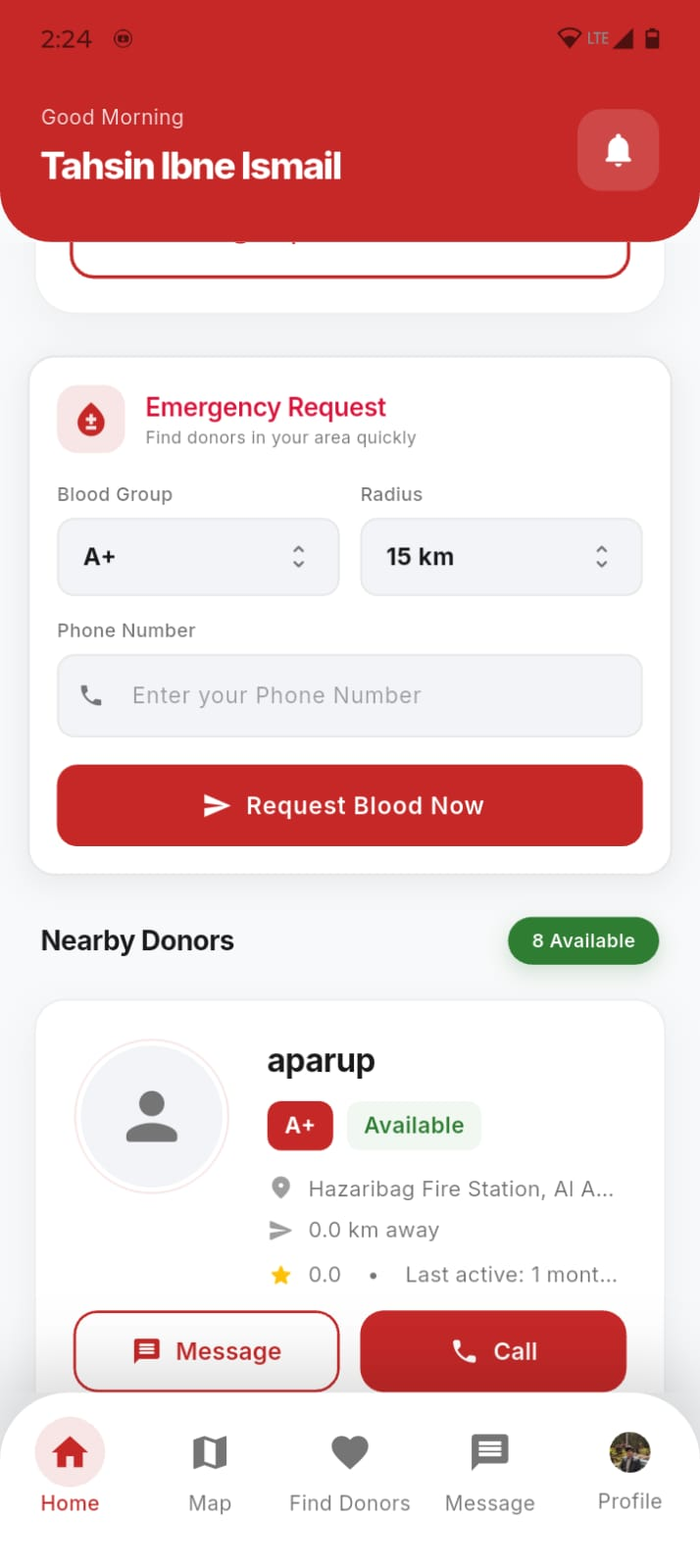Open the notifications bell
Viewport: 700px width, 1568px height.
(x=618, y=150)
